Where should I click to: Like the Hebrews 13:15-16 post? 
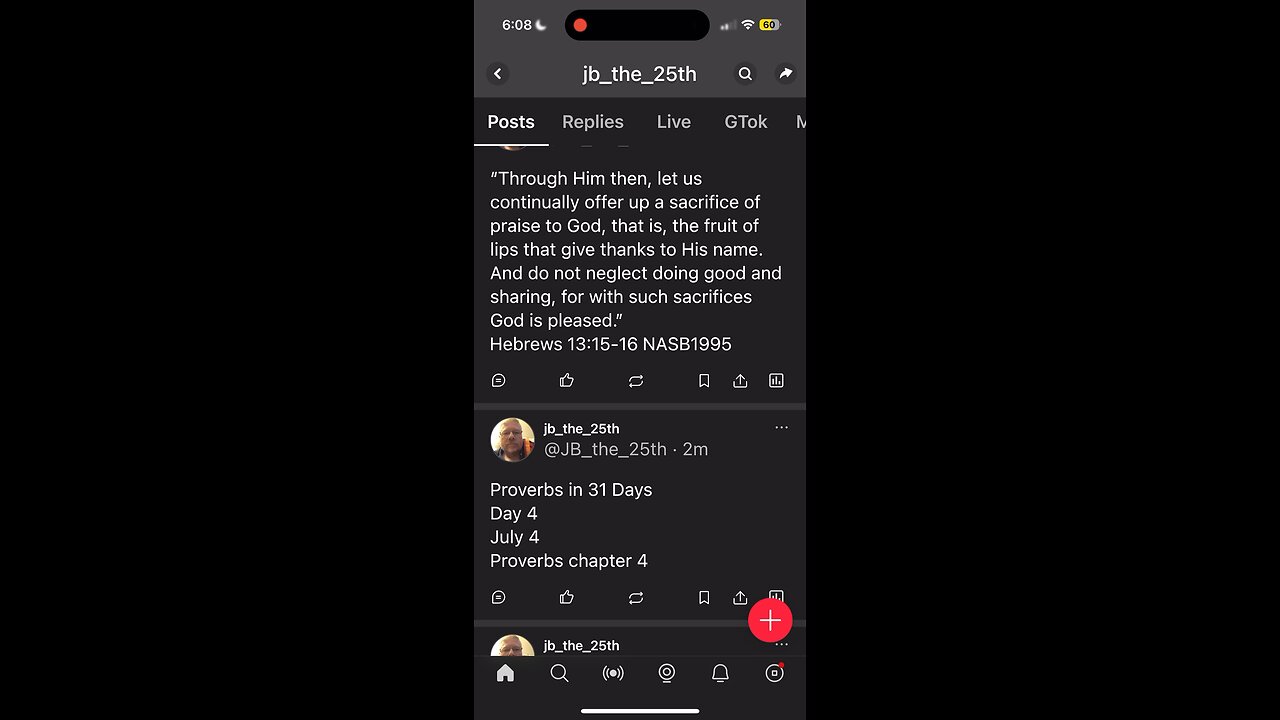pyautogui.click(x=567, y=381)
